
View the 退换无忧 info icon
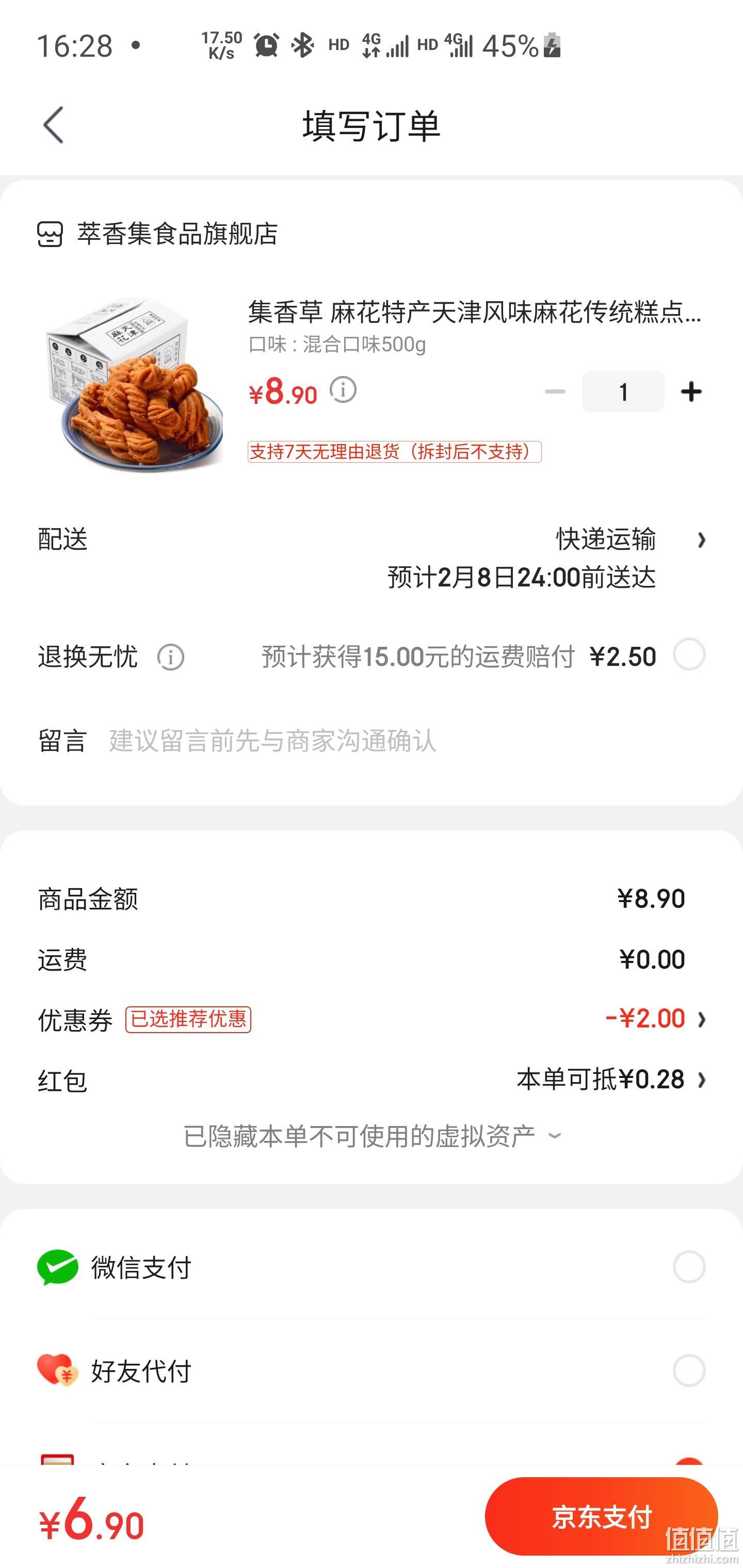pos(170,658)
